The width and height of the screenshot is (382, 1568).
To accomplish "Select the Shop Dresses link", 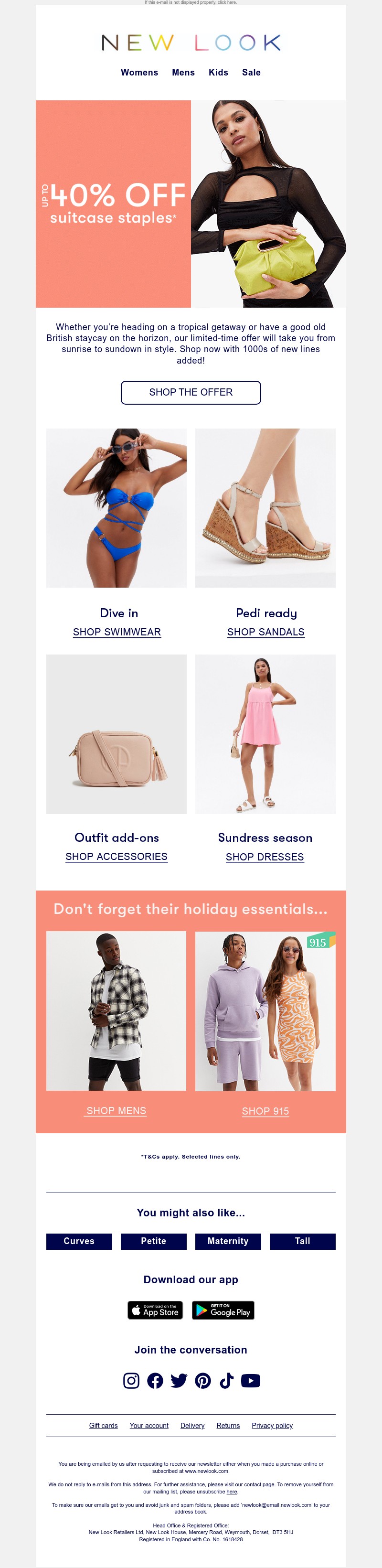I will click(265, 857).
